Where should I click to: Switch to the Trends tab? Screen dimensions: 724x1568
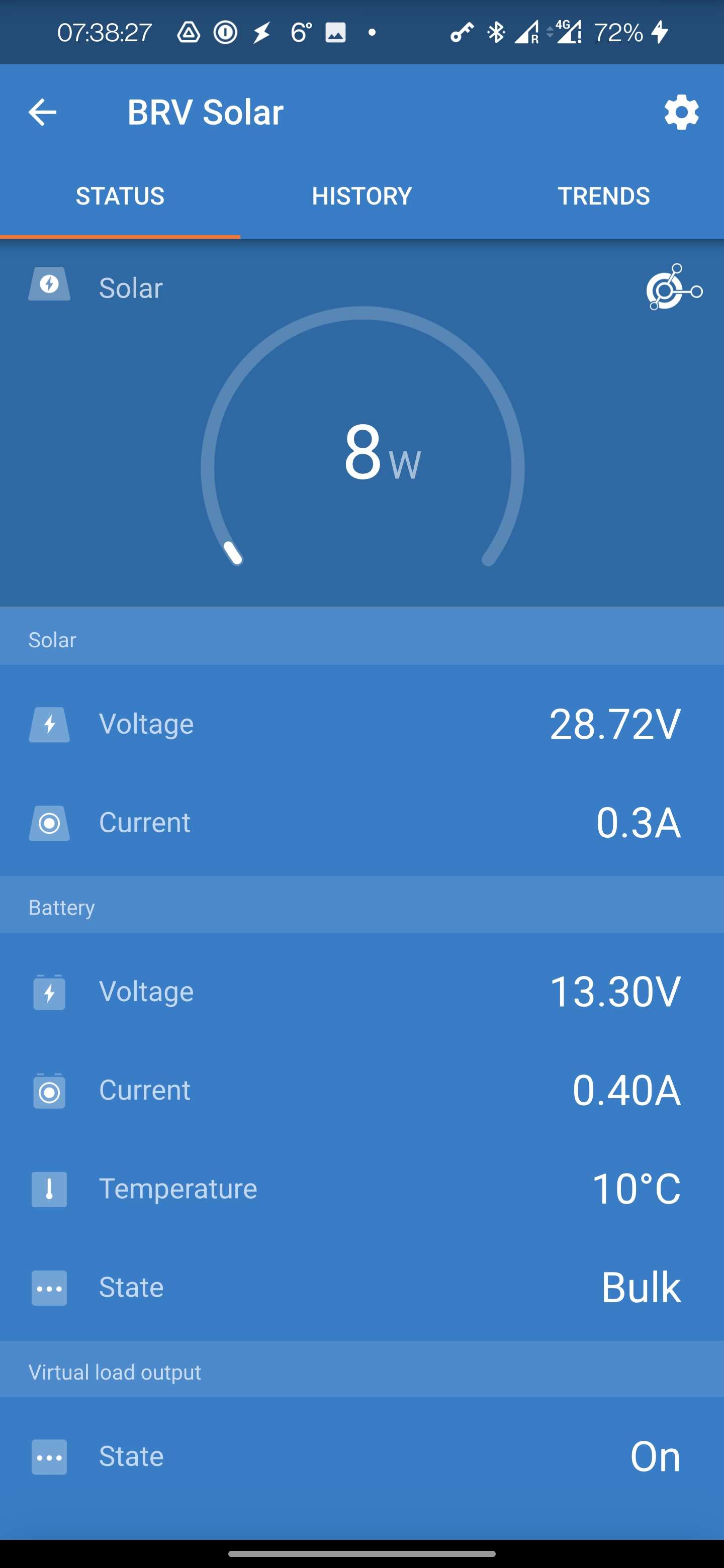pos(603,196)
